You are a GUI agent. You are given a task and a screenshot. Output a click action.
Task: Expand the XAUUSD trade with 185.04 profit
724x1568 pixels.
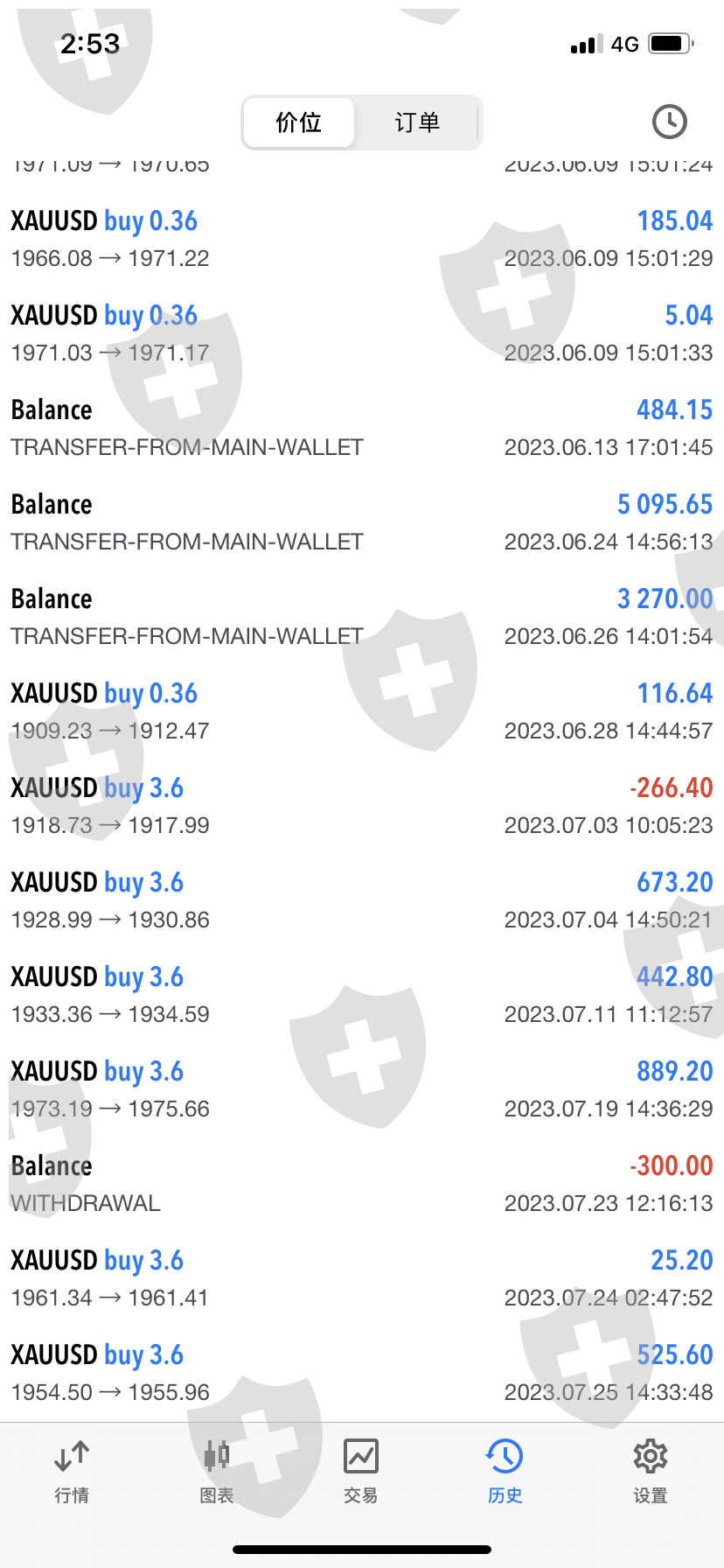[361, 239]
